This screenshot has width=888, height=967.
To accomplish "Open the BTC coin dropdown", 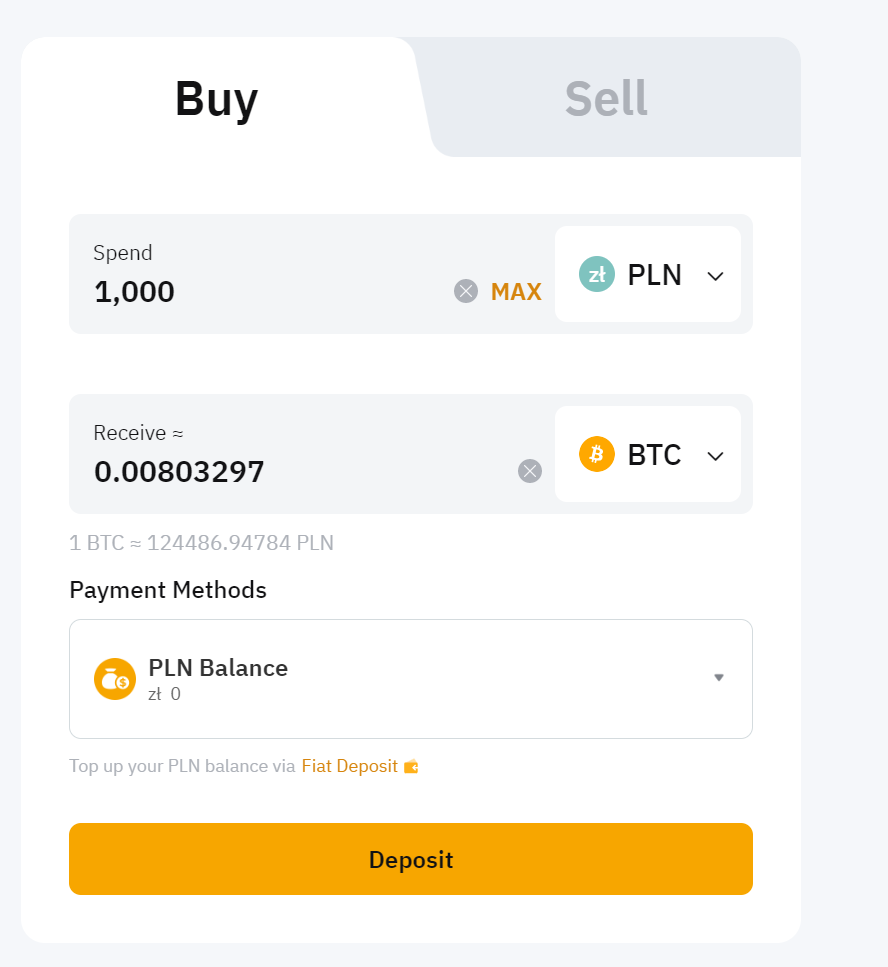I will click(648, 454).
